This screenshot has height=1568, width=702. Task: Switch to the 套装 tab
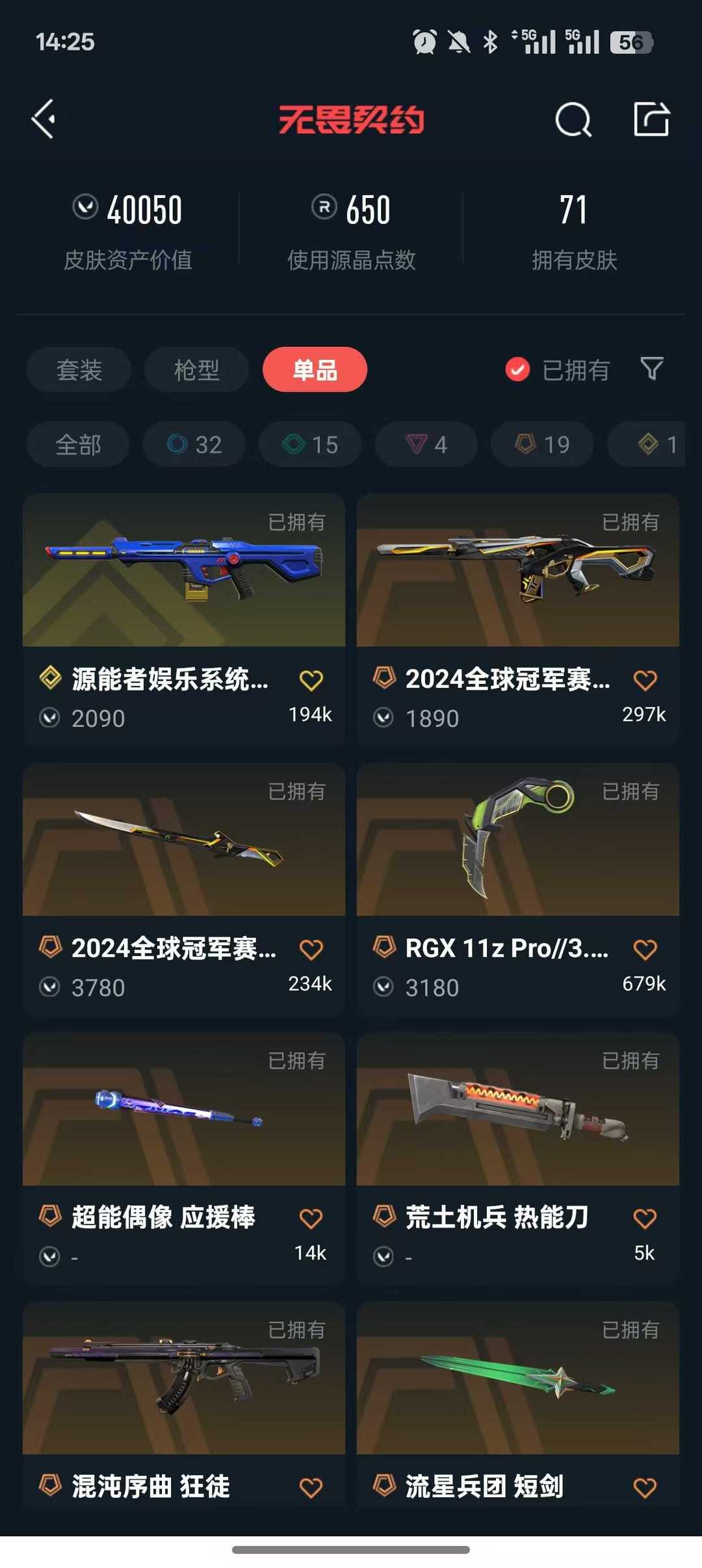tap(79, 370)
